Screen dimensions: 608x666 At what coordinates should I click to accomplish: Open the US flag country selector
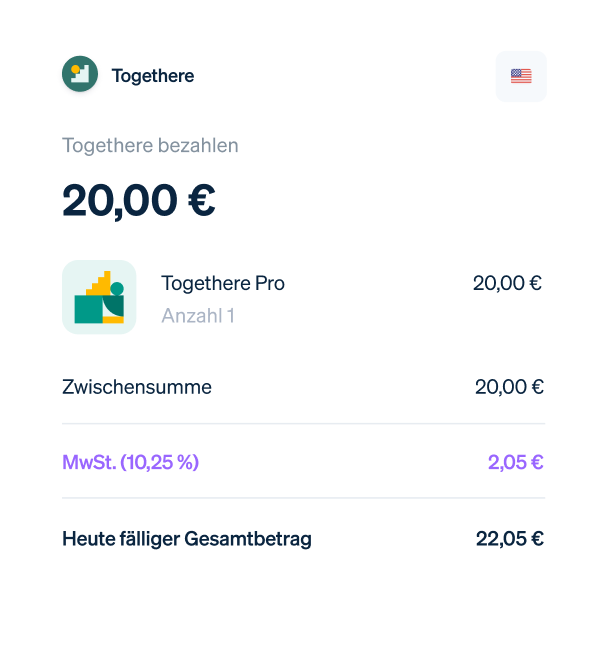click(521, 76)
